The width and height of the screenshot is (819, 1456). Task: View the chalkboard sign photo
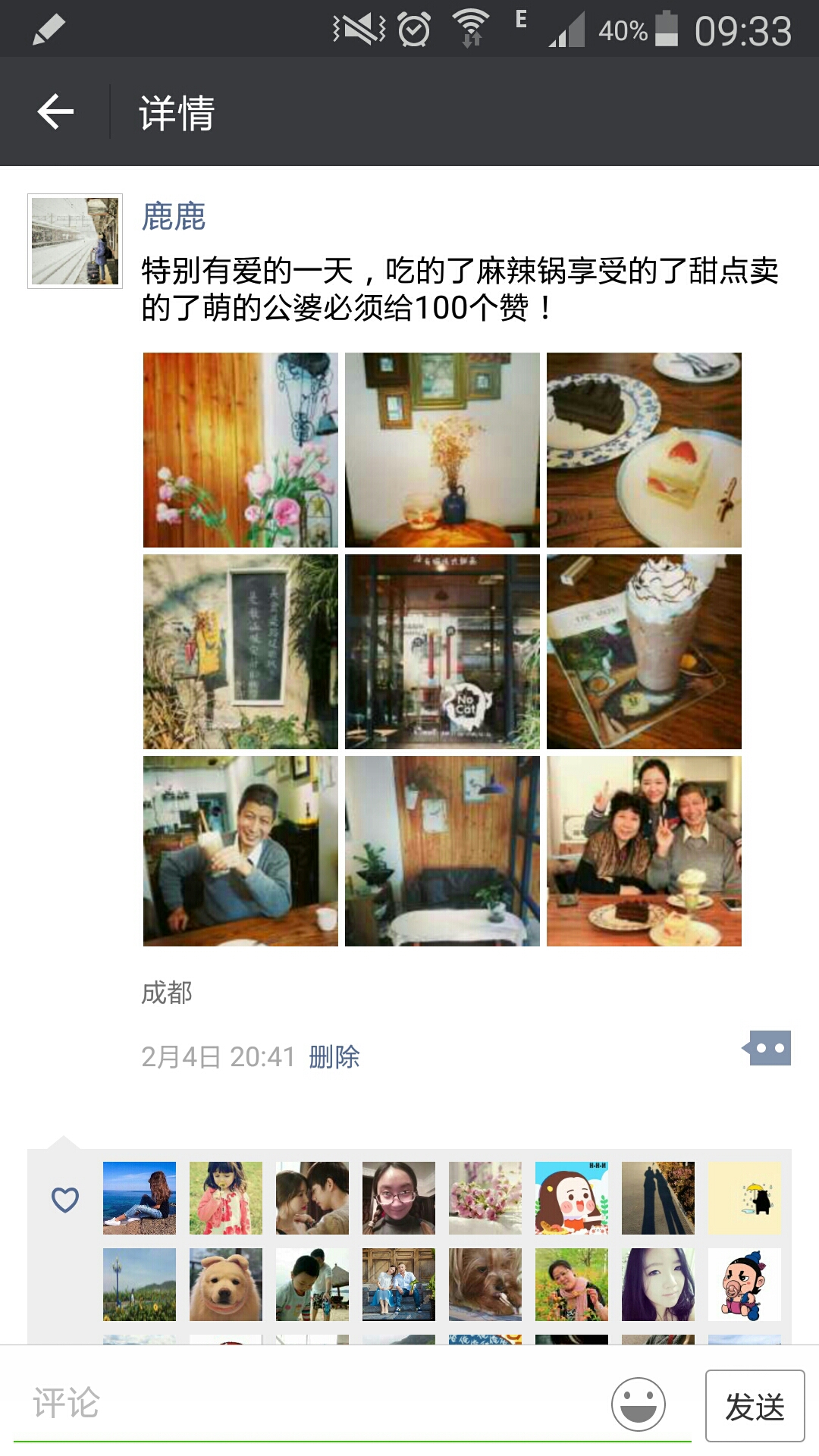pyautogui.click(x=240, y=651)
